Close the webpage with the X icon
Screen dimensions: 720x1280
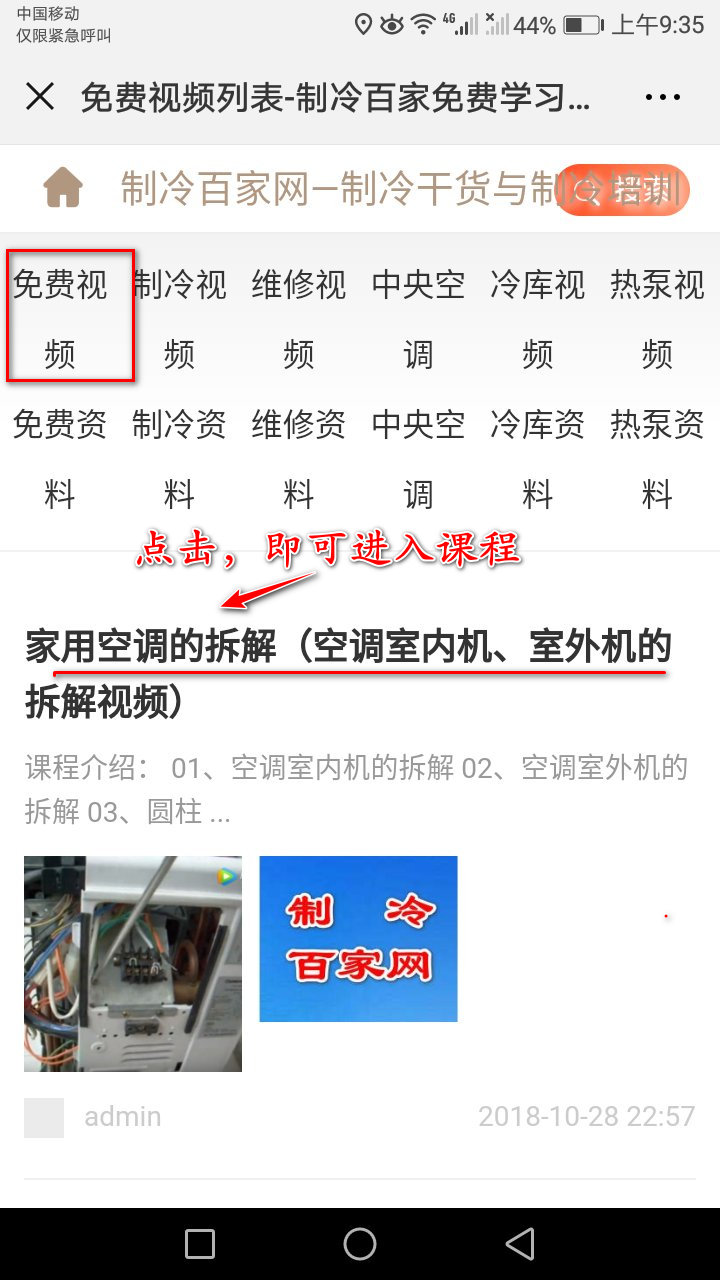pos(40,97)
